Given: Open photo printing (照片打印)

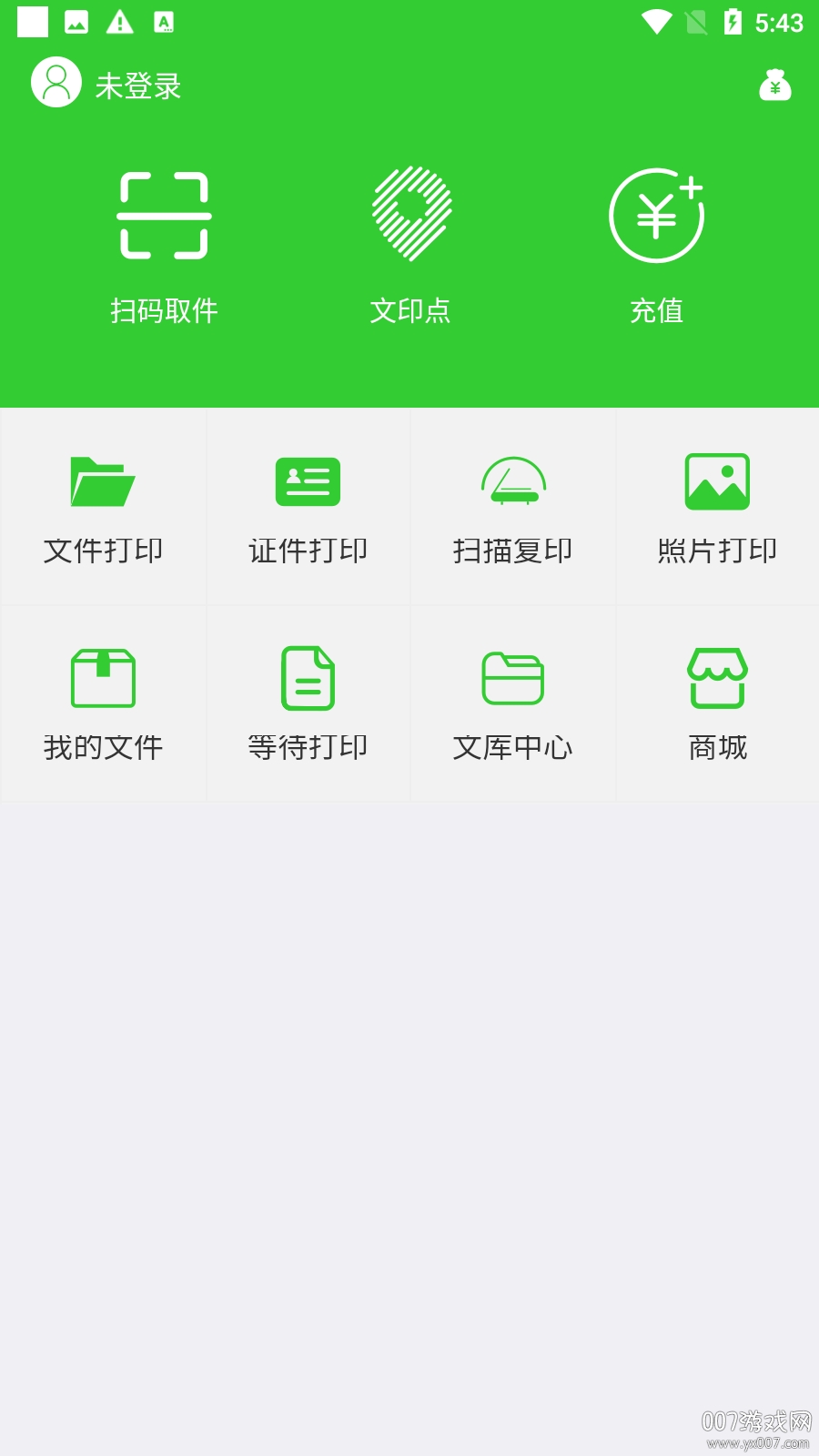Looking at the screenshot, I should point(716,507).
